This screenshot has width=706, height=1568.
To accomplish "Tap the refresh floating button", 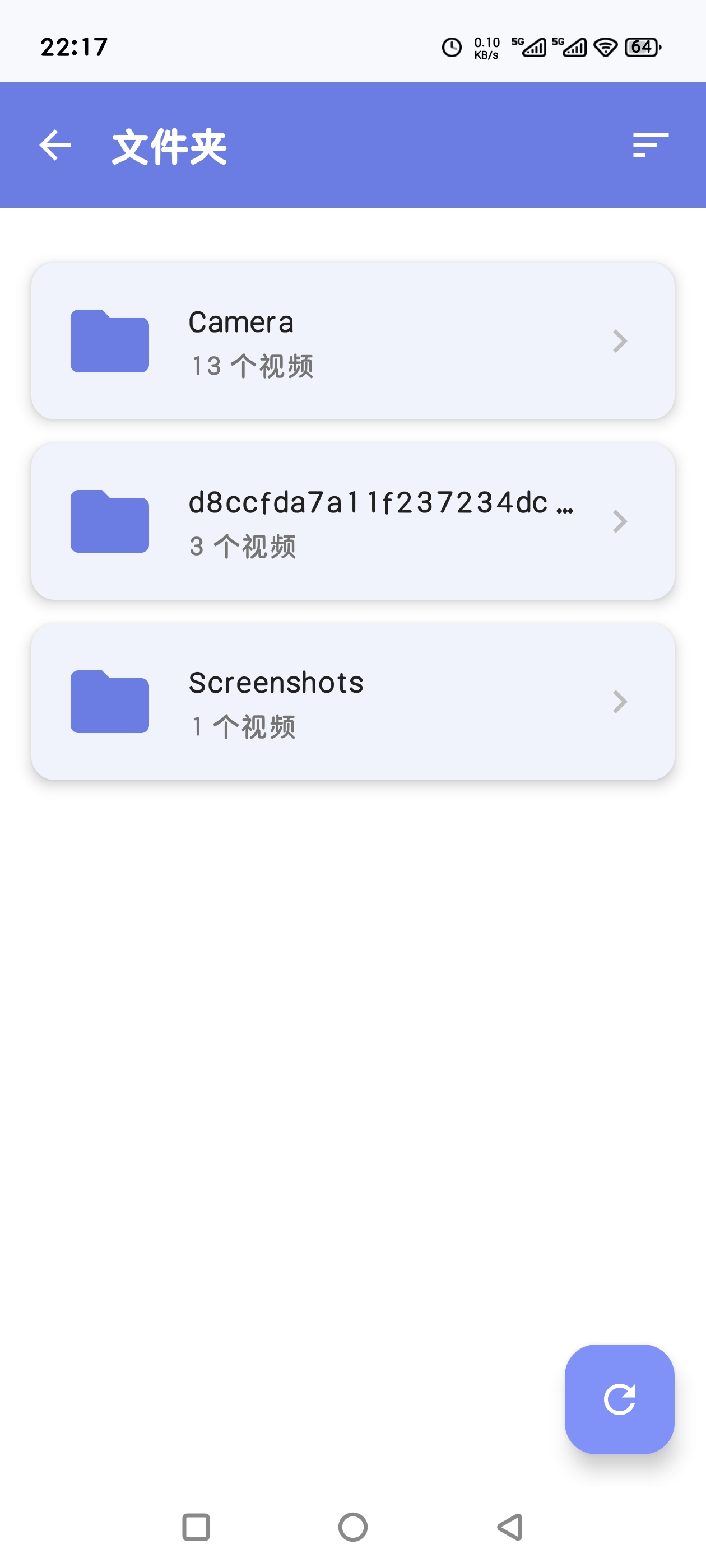I will coord(619,1399).
